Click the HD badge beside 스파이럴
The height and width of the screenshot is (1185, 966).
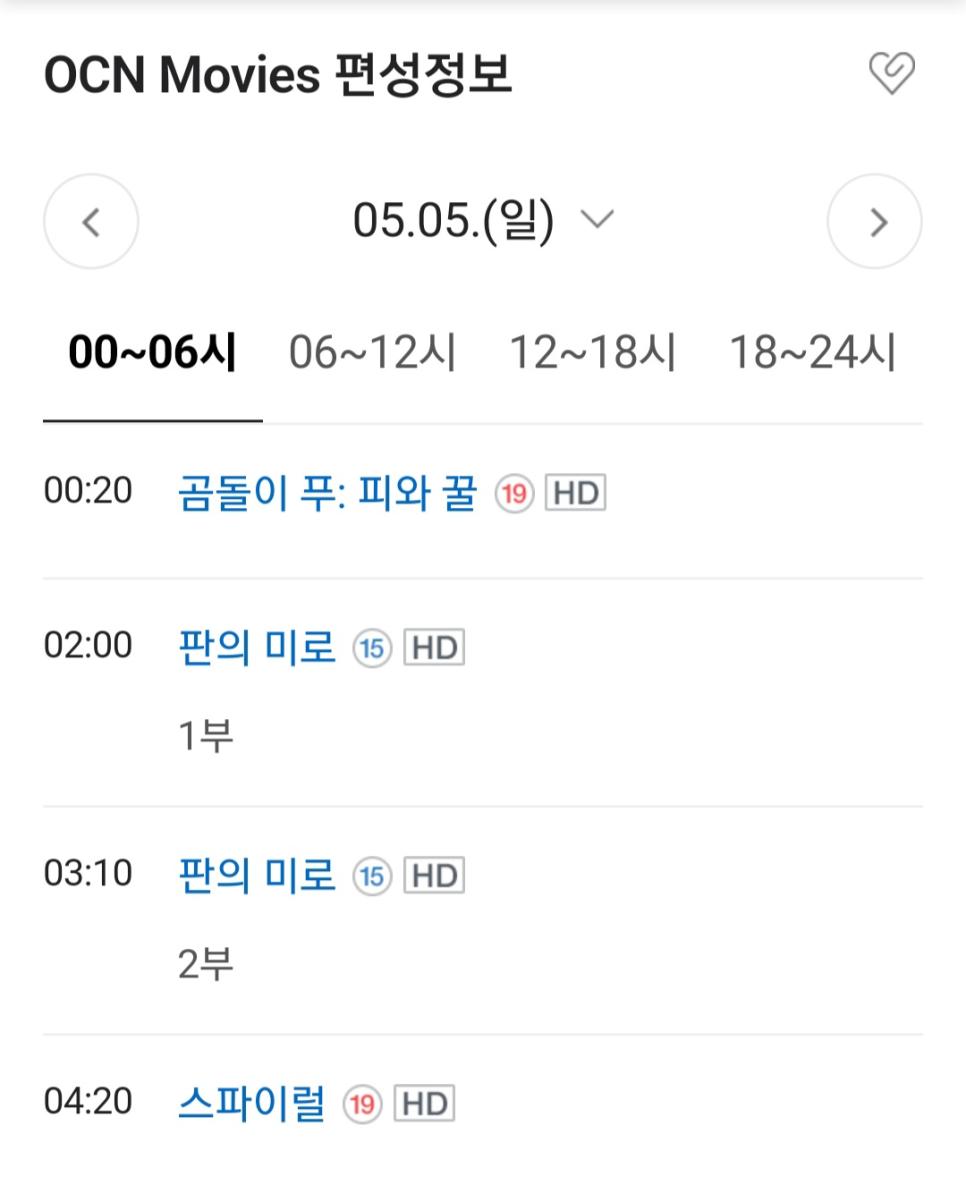[x=425, y=1103]
